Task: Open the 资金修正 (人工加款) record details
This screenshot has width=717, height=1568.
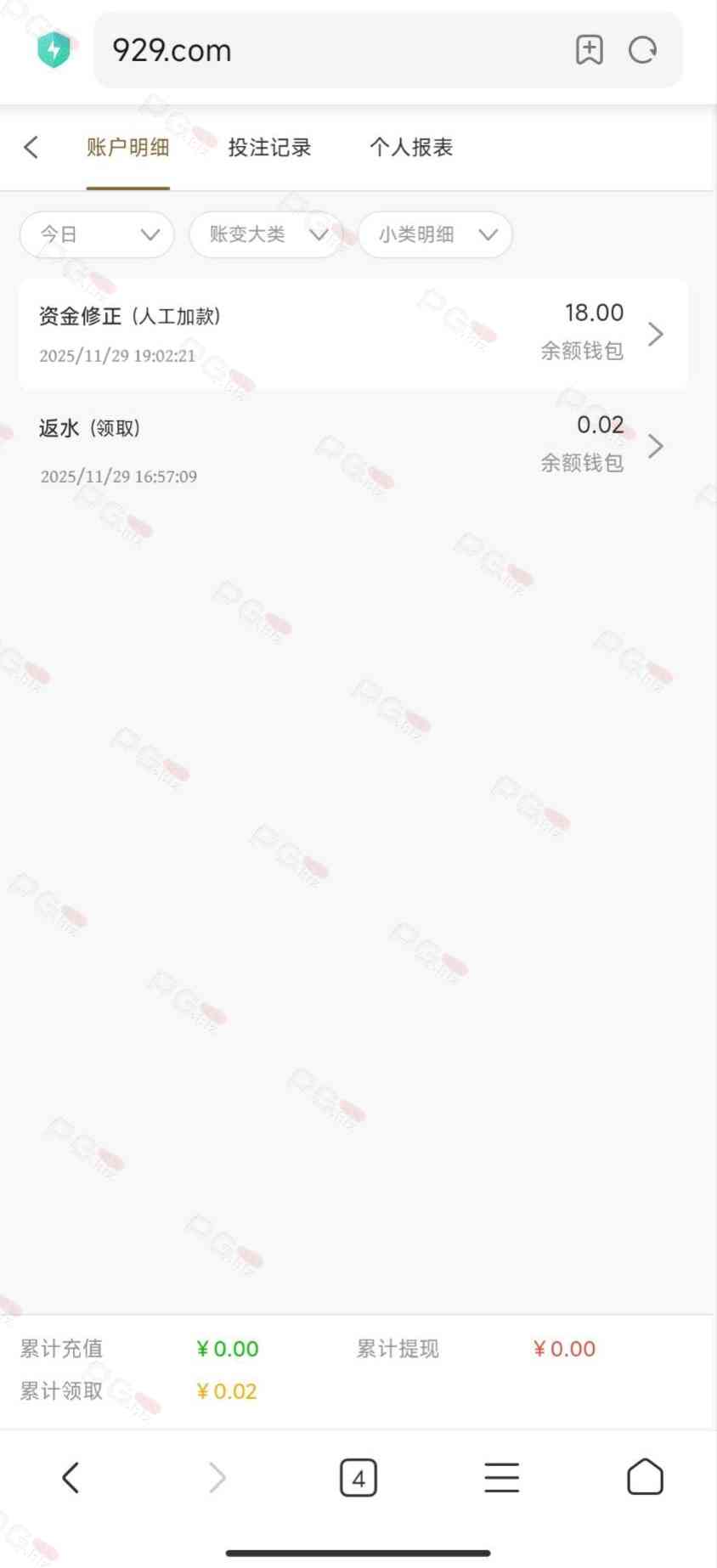Action: [x=353, y=334]
